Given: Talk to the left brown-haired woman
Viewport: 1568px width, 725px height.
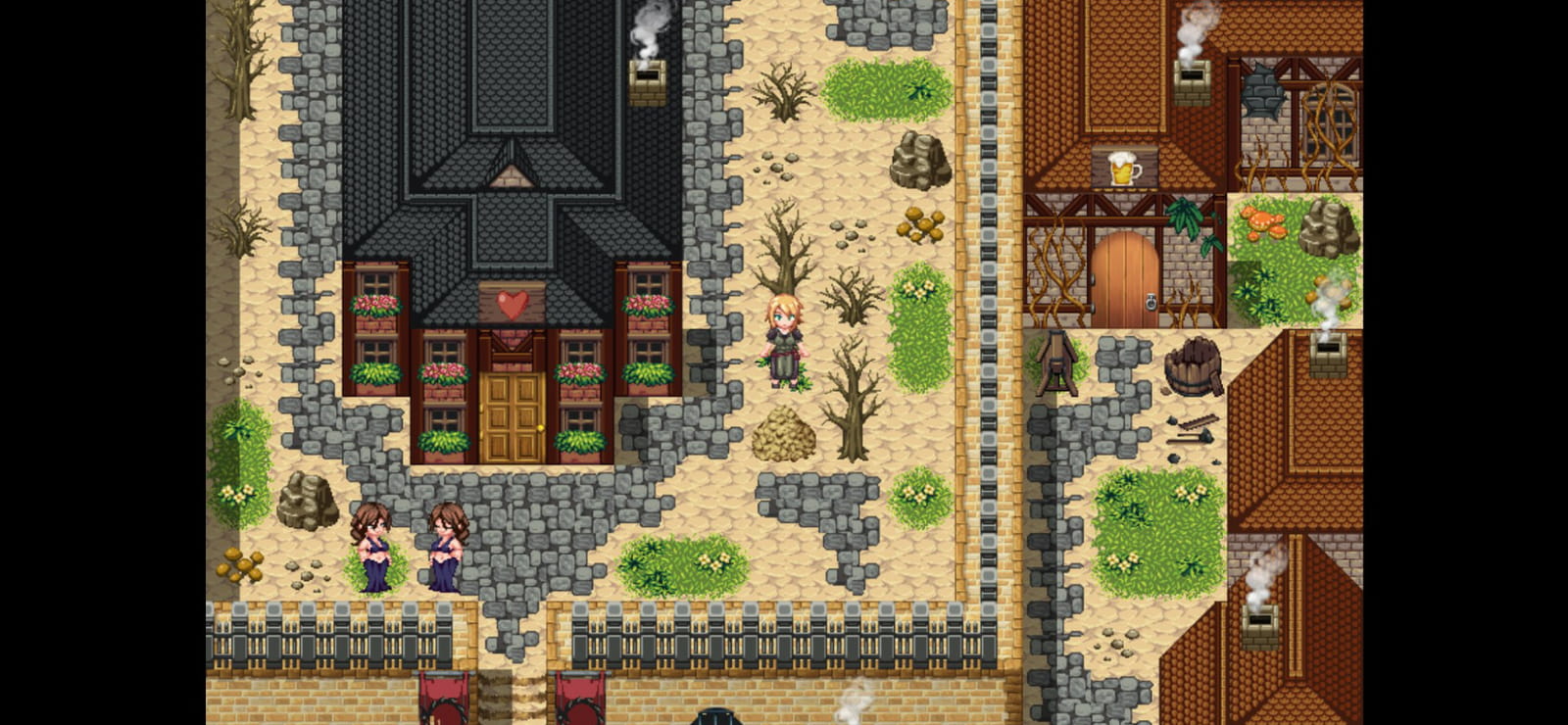Looking at the screenshot, I should click(372, 548).
